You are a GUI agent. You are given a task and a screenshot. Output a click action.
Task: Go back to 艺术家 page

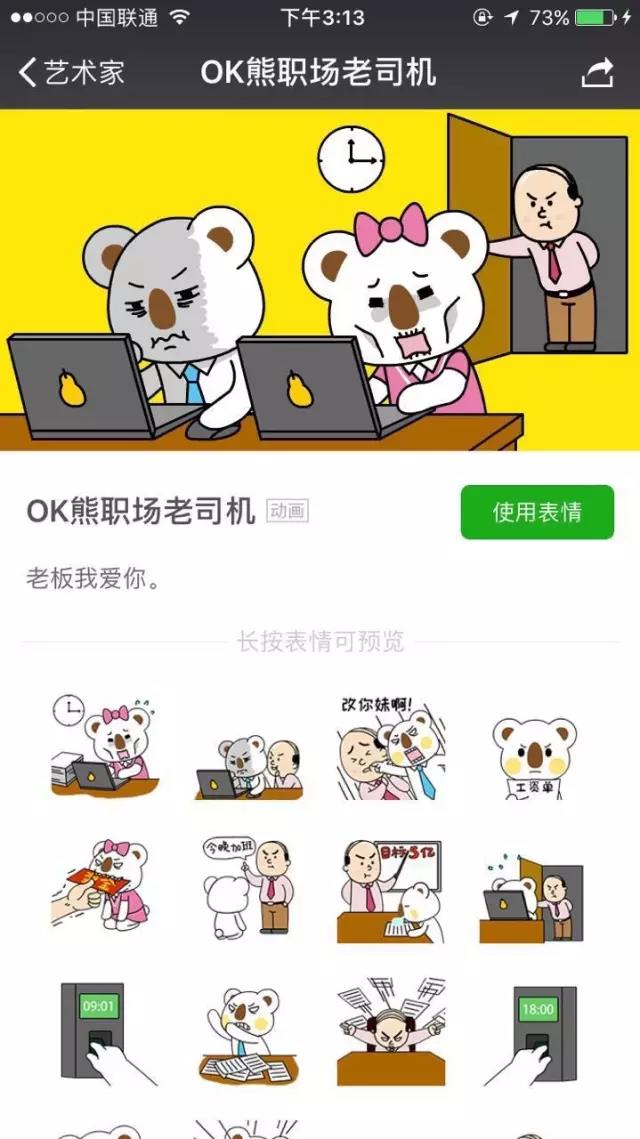[x=72, y=72]
